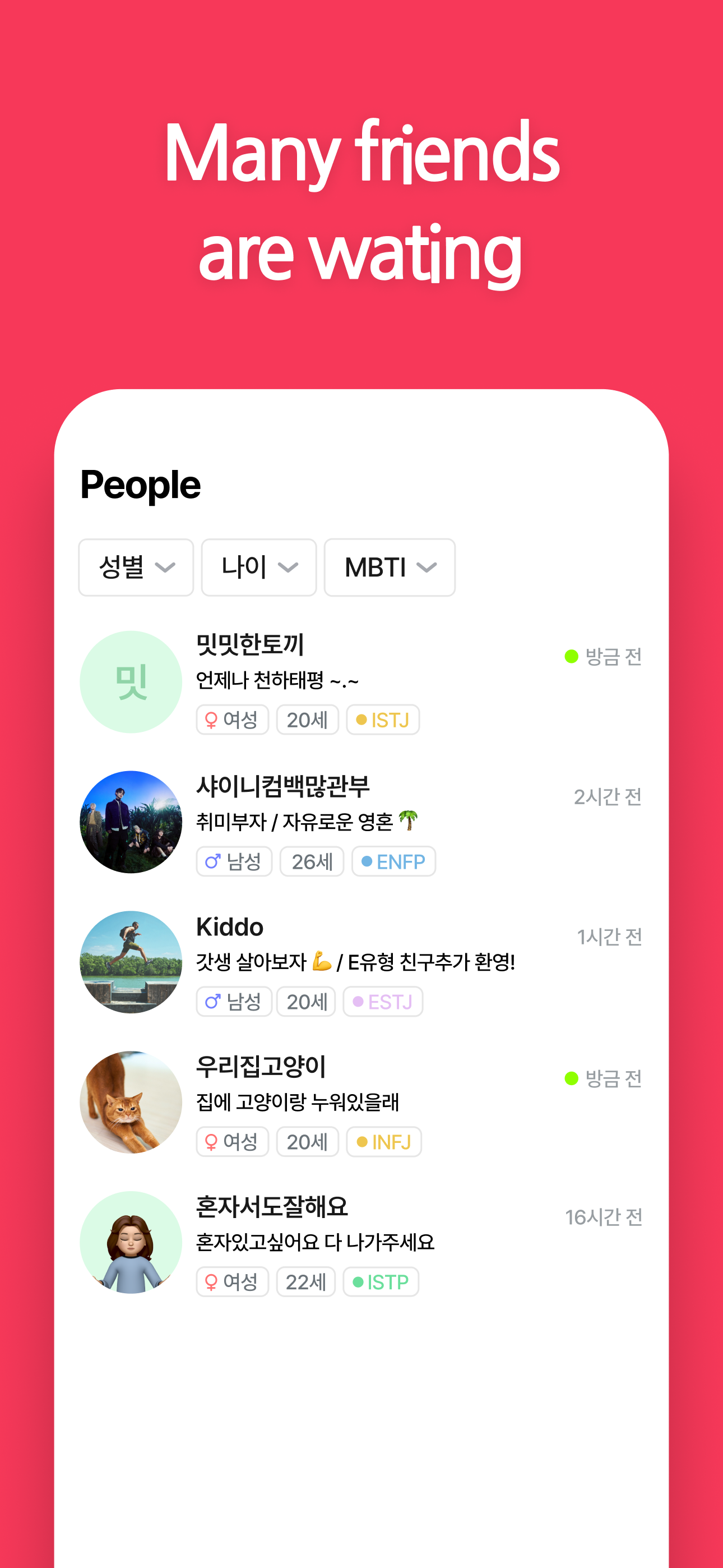The width and height of the screenshot is (723, 1568).
Task: Click the username 샤이니컴백많관부
Action: click(x=284, y=784)
